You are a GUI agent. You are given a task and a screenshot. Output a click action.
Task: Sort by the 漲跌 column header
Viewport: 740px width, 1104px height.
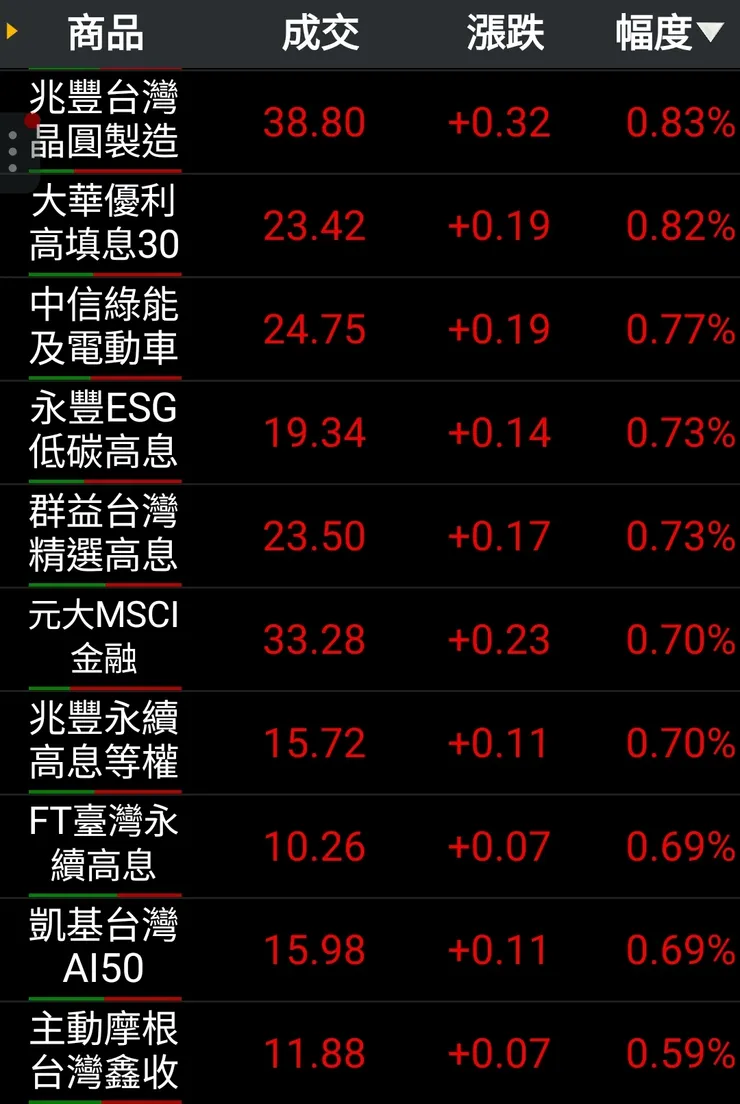click(503, 33)
